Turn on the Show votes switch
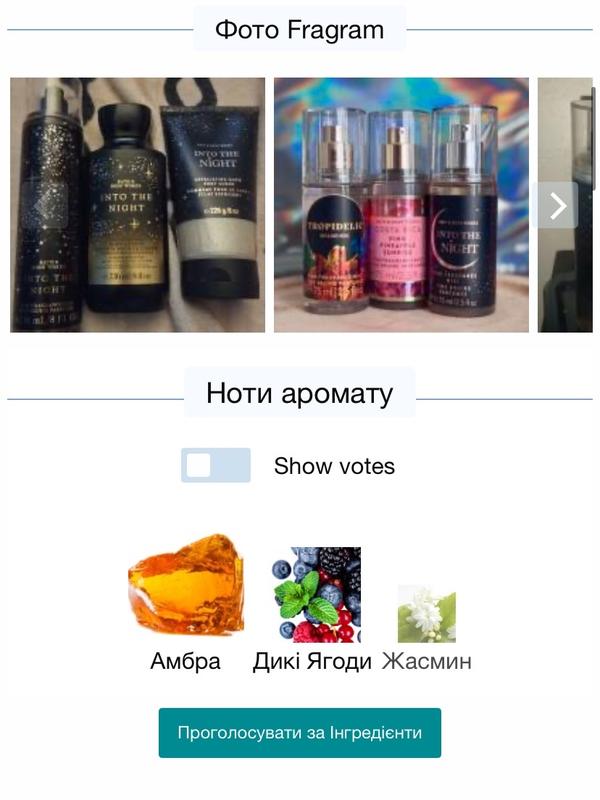 [x=216, y=466]
